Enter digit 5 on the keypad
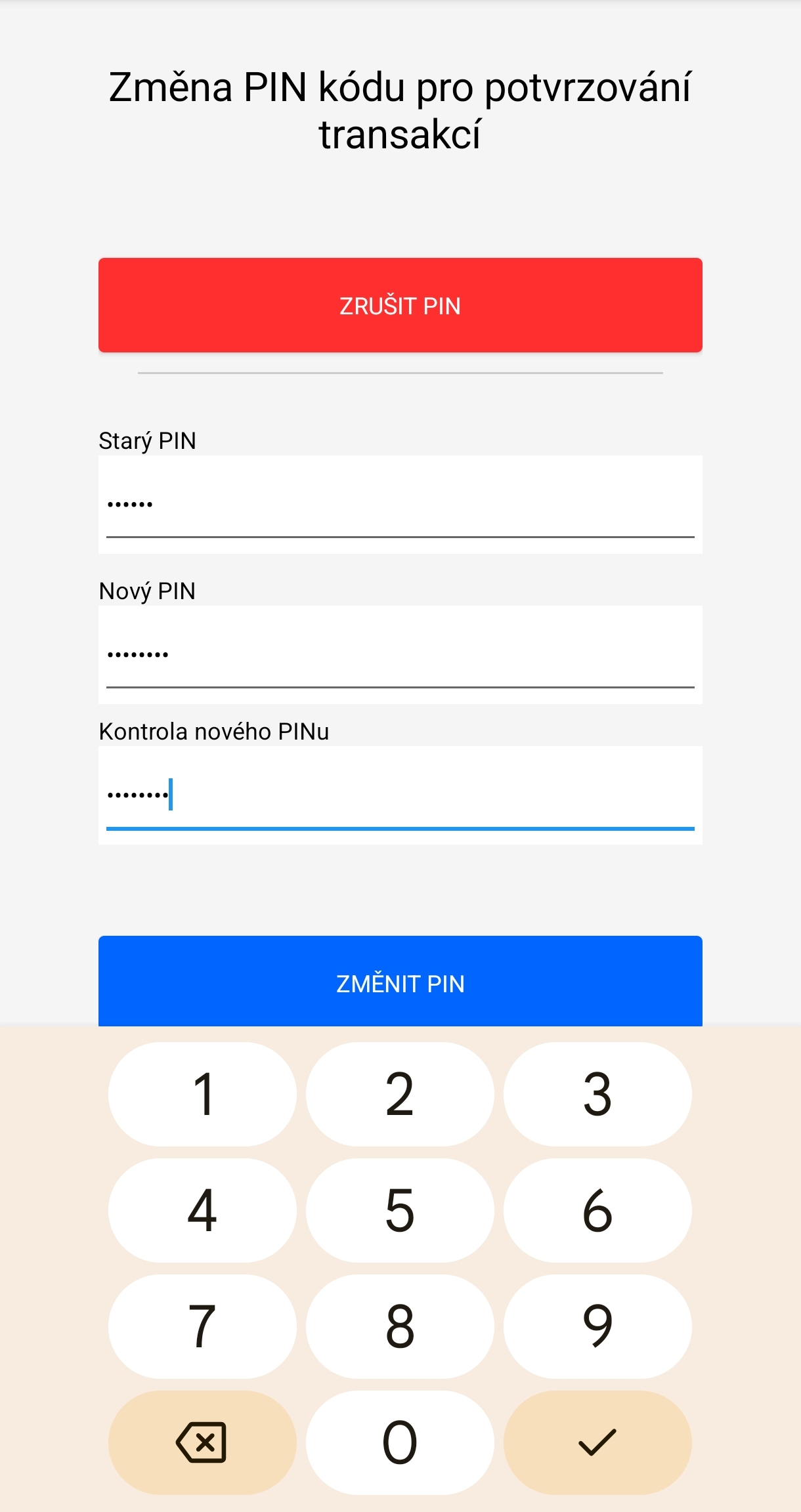Viewport: 801px width, 1512px height. [x=400, y=1210]
